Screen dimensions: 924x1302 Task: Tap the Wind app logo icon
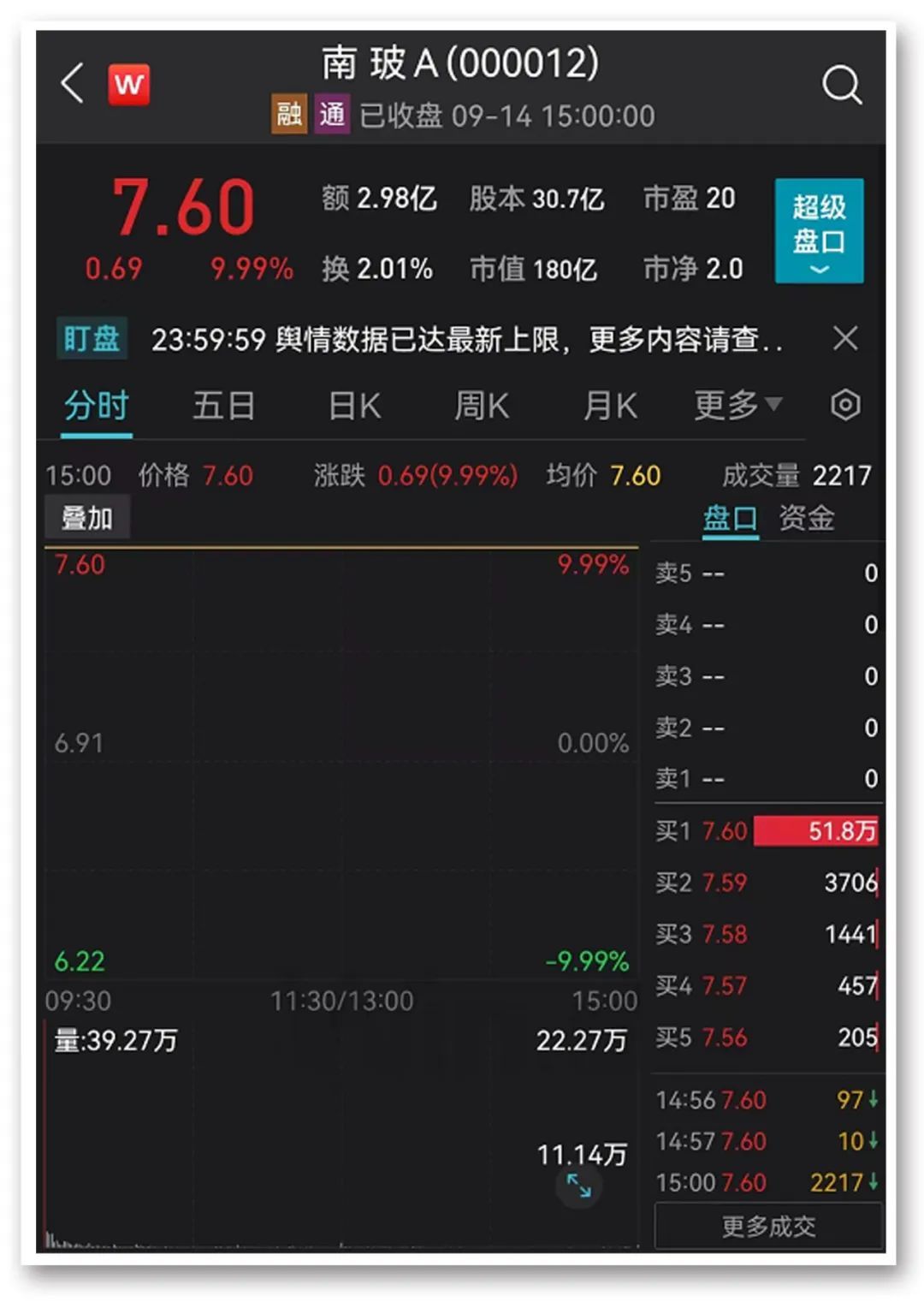(127, 83)
